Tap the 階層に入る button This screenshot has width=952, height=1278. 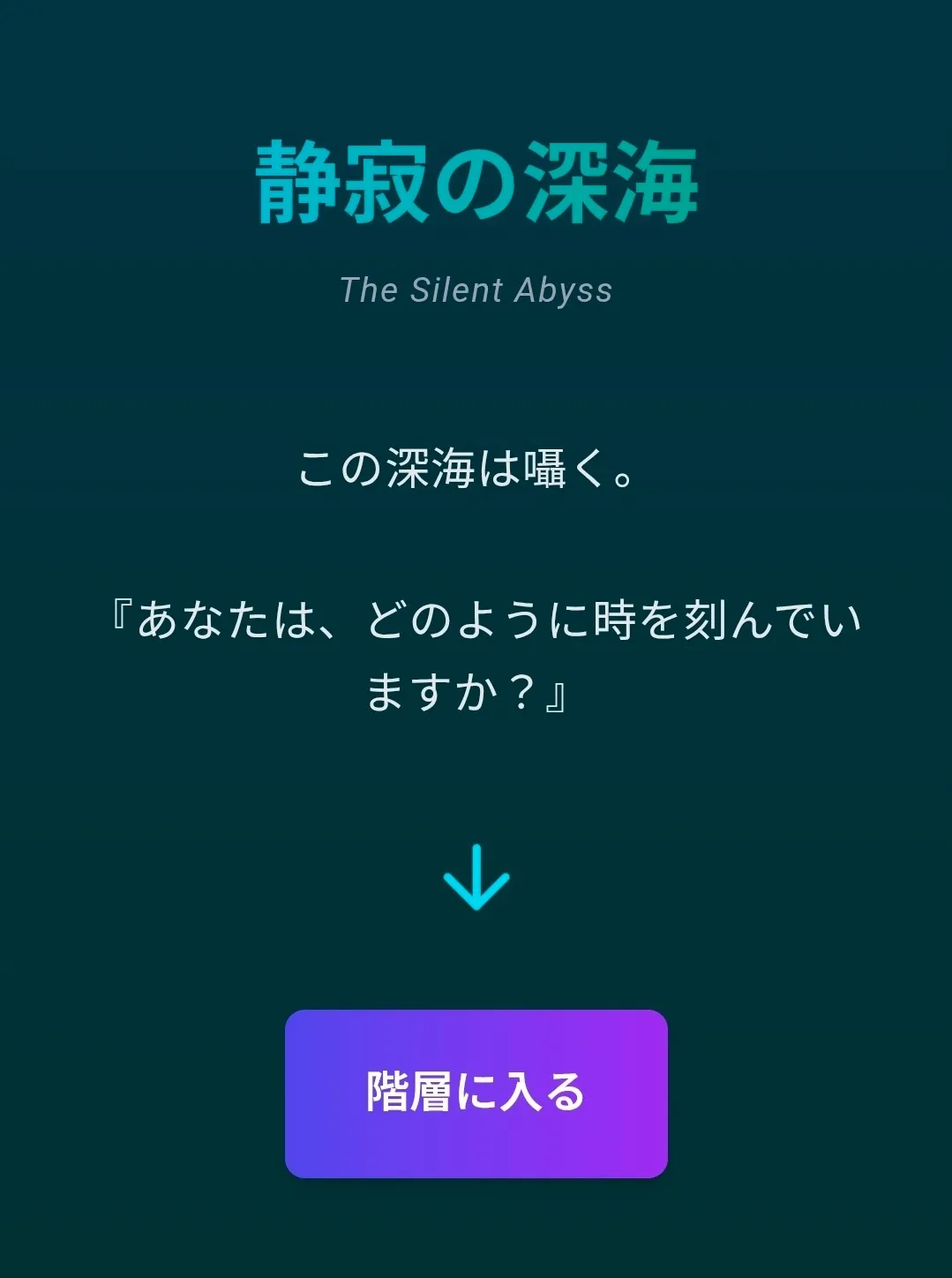coord(476,1093)
